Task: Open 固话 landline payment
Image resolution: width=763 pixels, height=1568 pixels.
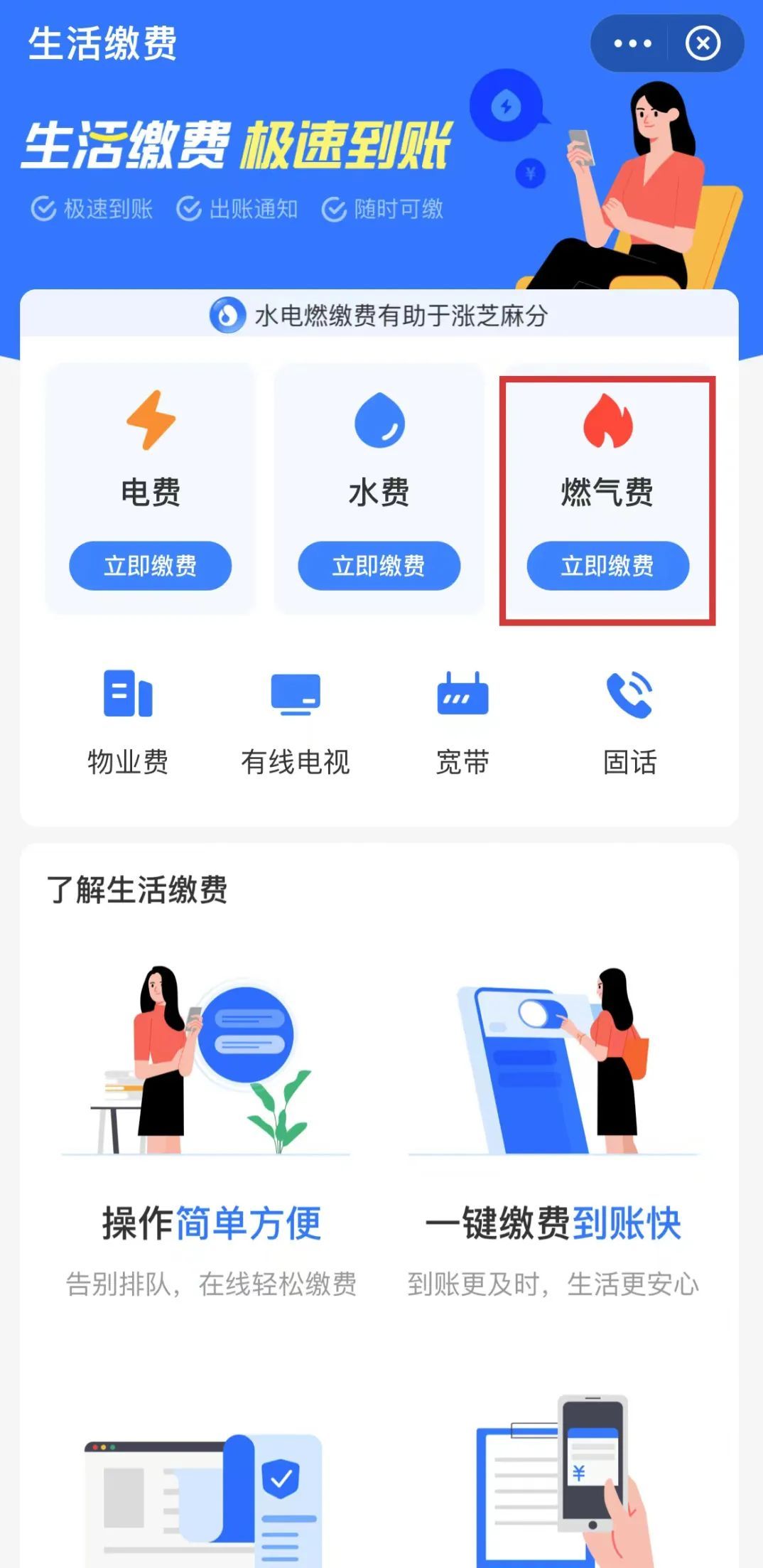Action: 630,721
